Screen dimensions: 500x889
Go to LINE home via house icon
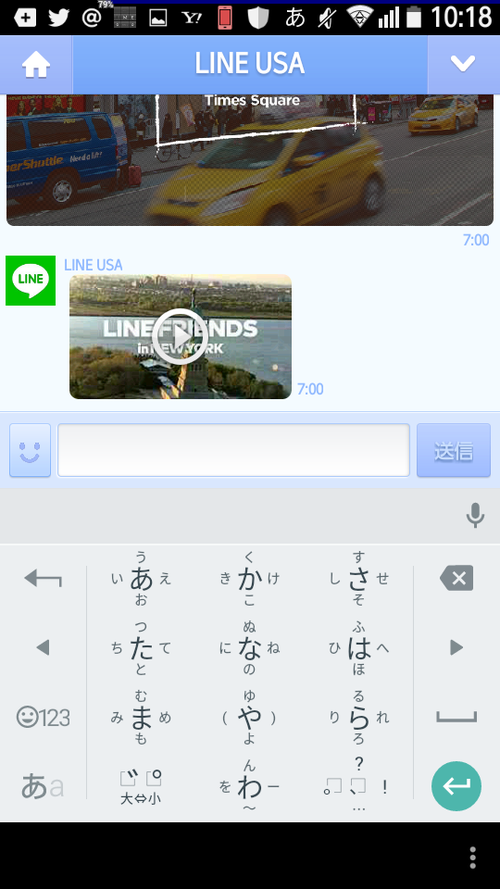coord(36,65)
